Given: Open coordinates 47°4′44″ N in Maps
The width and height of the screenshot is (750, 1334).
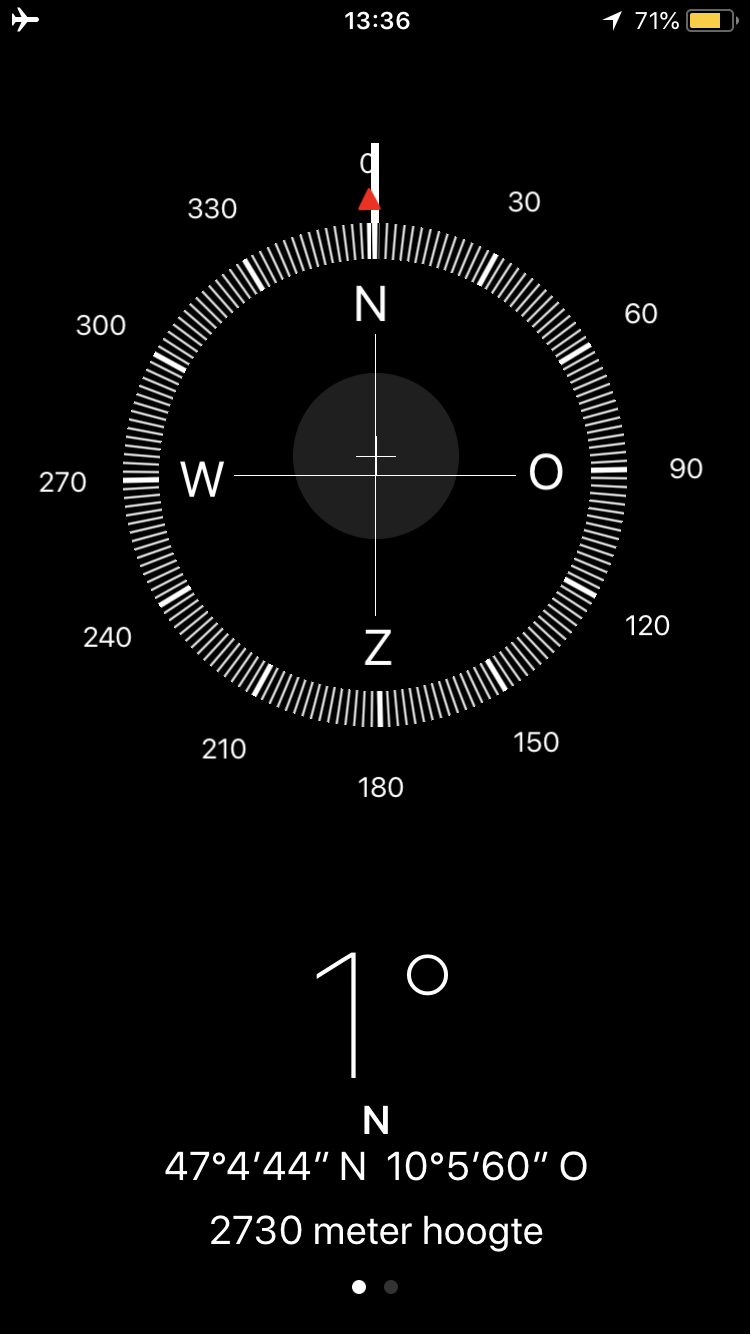Looking at the screenshot, I should [375, 1167].
